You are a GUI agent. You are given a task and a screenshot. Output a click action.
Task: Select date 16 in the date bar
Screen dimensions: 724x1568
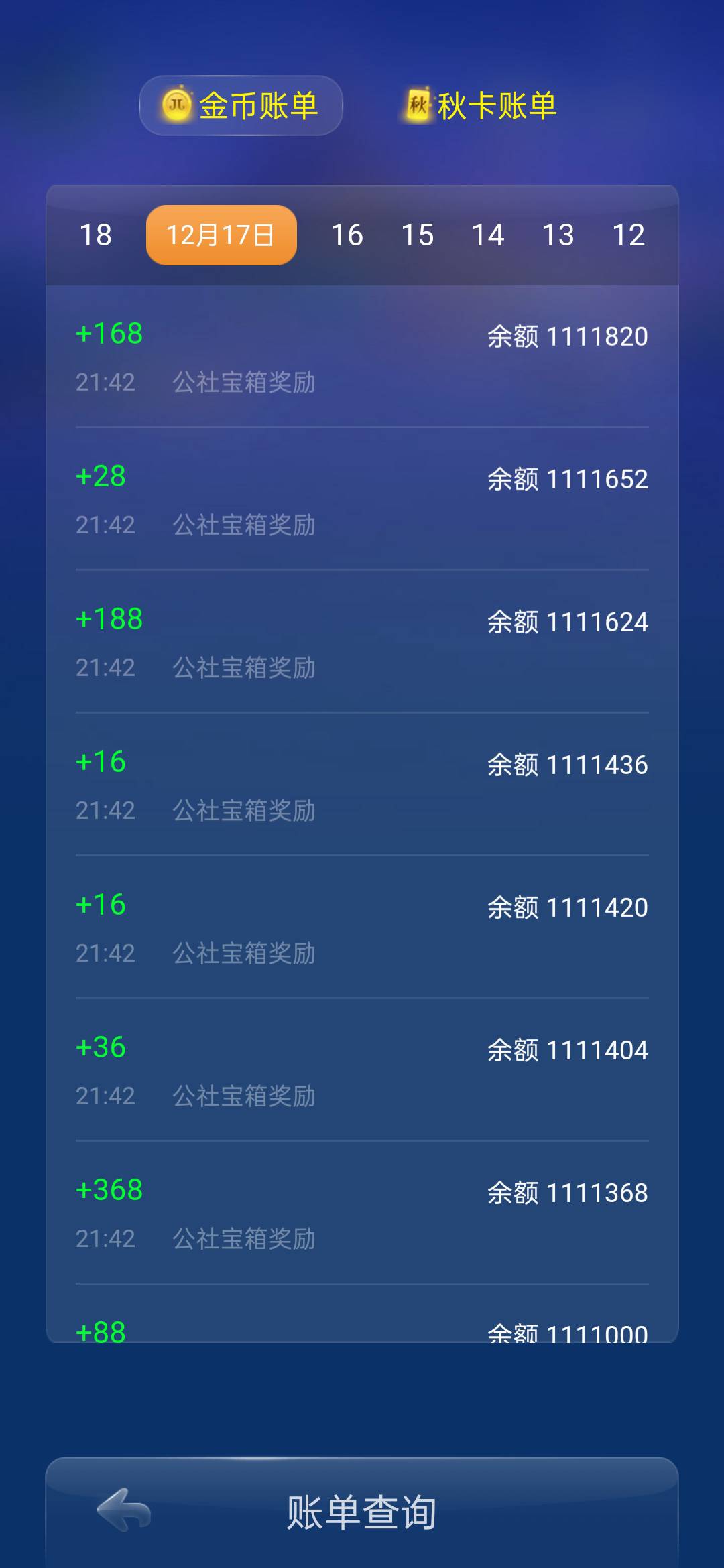click(347, 235)
